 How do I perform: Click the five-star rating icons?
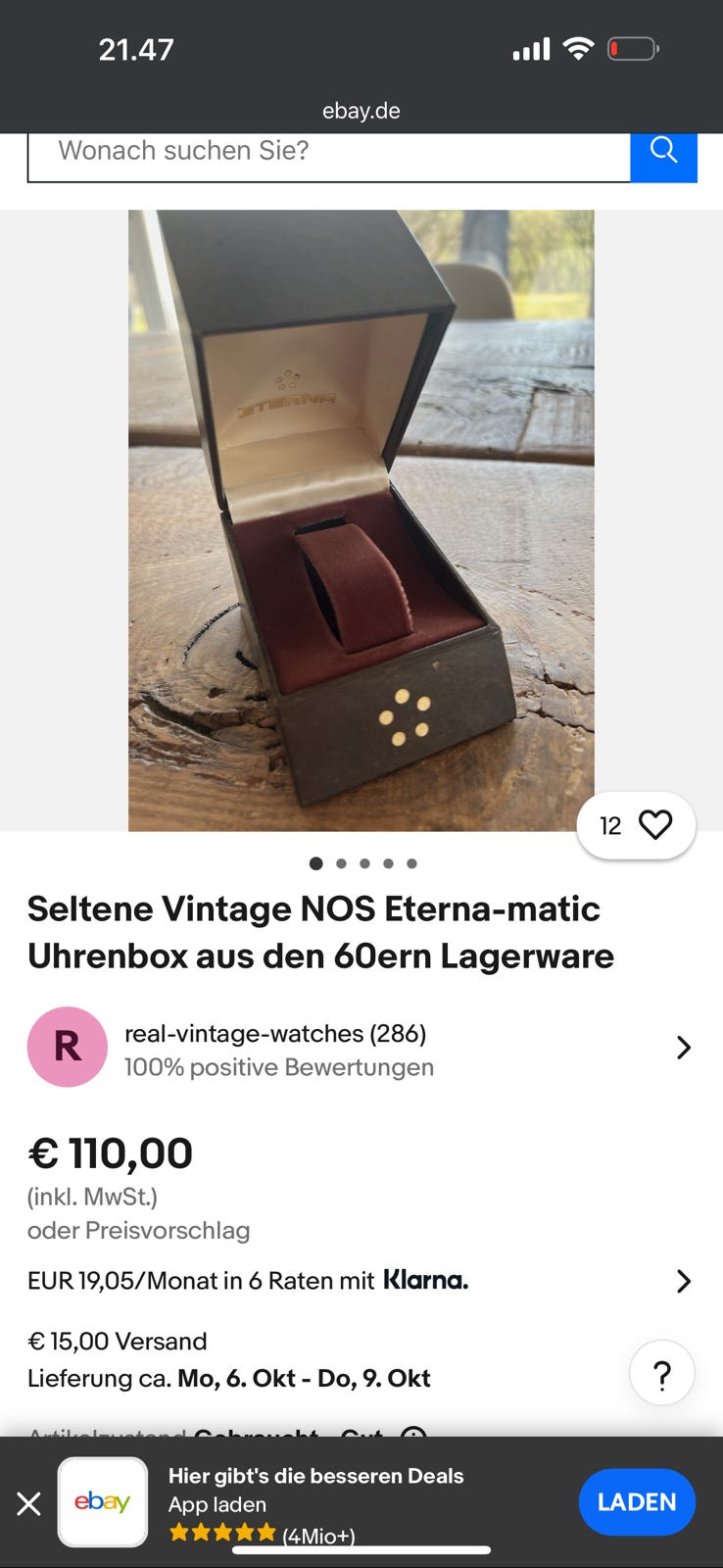coord(223,1531)
